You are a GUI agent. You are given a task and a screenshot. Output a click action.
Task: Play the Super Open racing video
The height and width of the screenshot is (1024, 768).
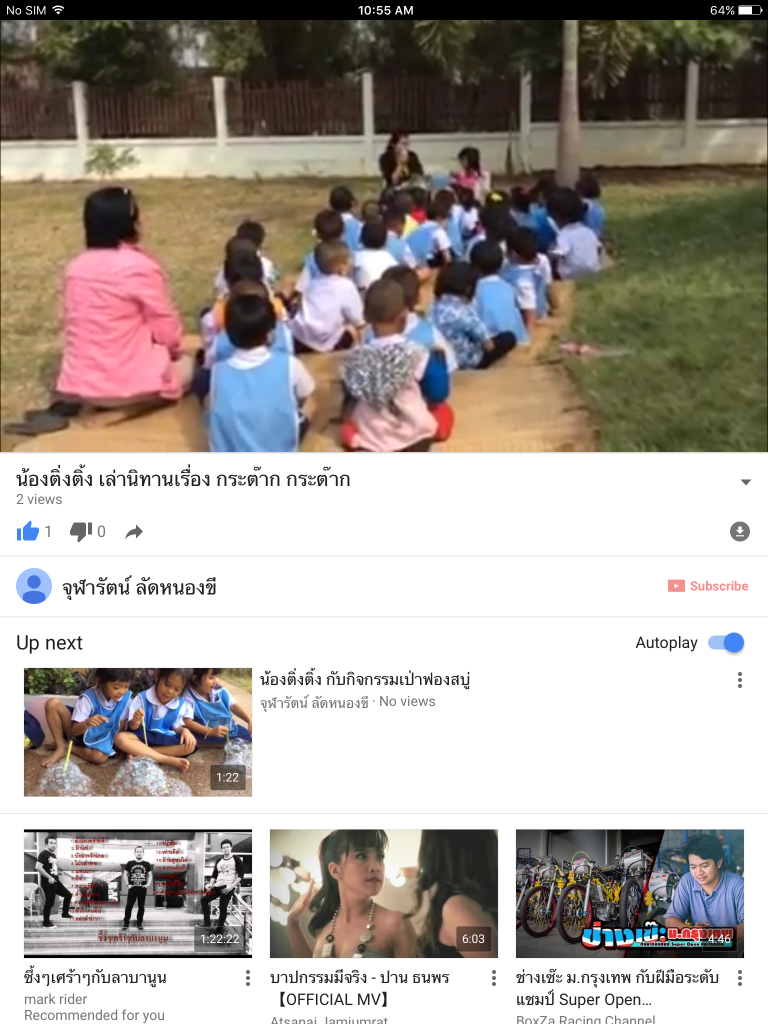(630, 893)
